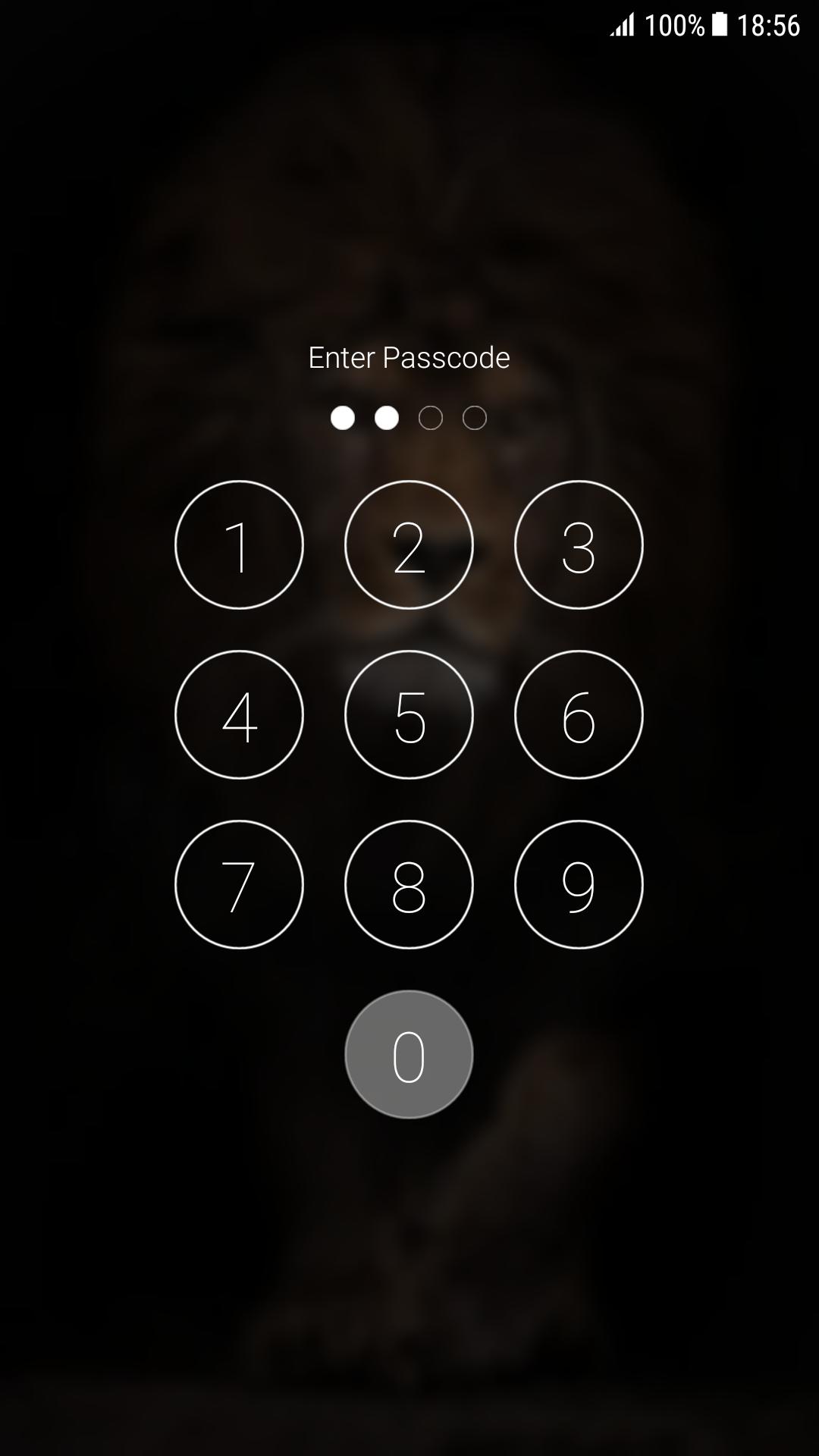Enter digit 5 in the passcode
Screen dimensions: 819x1456
pos(409,714)
